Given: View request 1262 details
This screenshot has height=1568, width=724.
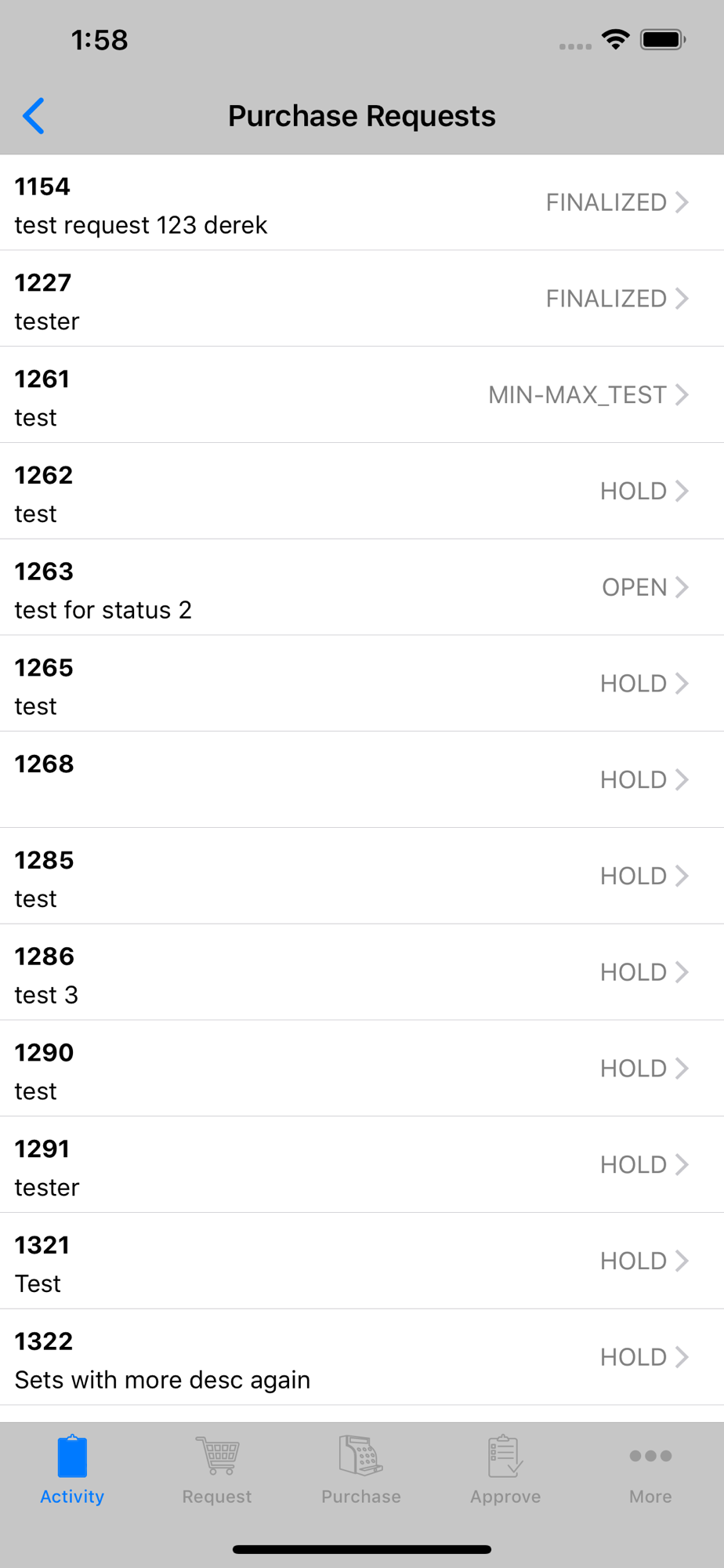Looking at the screenshot, I should coord(362,491).
